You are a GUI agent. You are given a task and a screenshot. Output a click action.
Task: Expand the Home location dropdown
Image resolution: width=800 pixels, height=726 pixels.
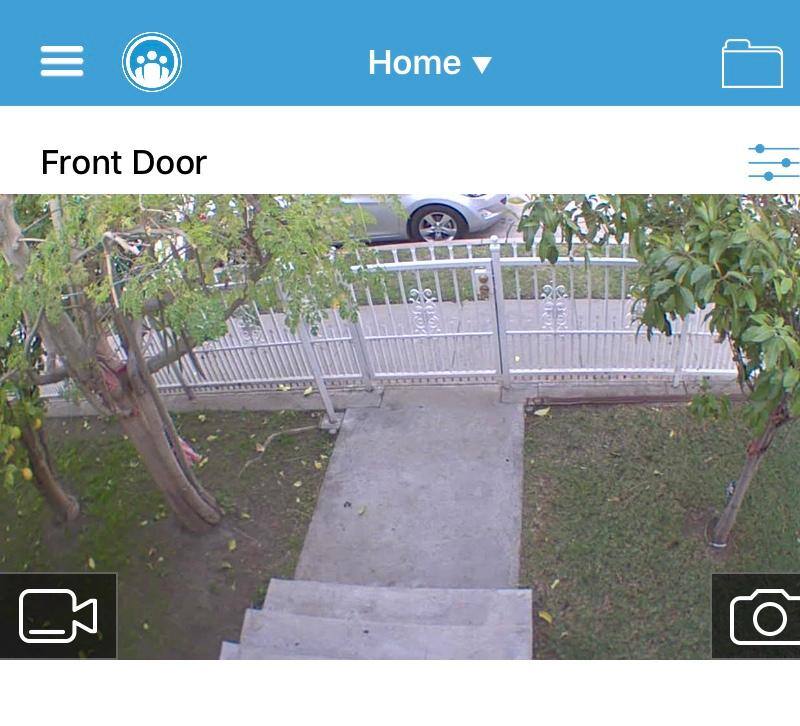(429, 63)
